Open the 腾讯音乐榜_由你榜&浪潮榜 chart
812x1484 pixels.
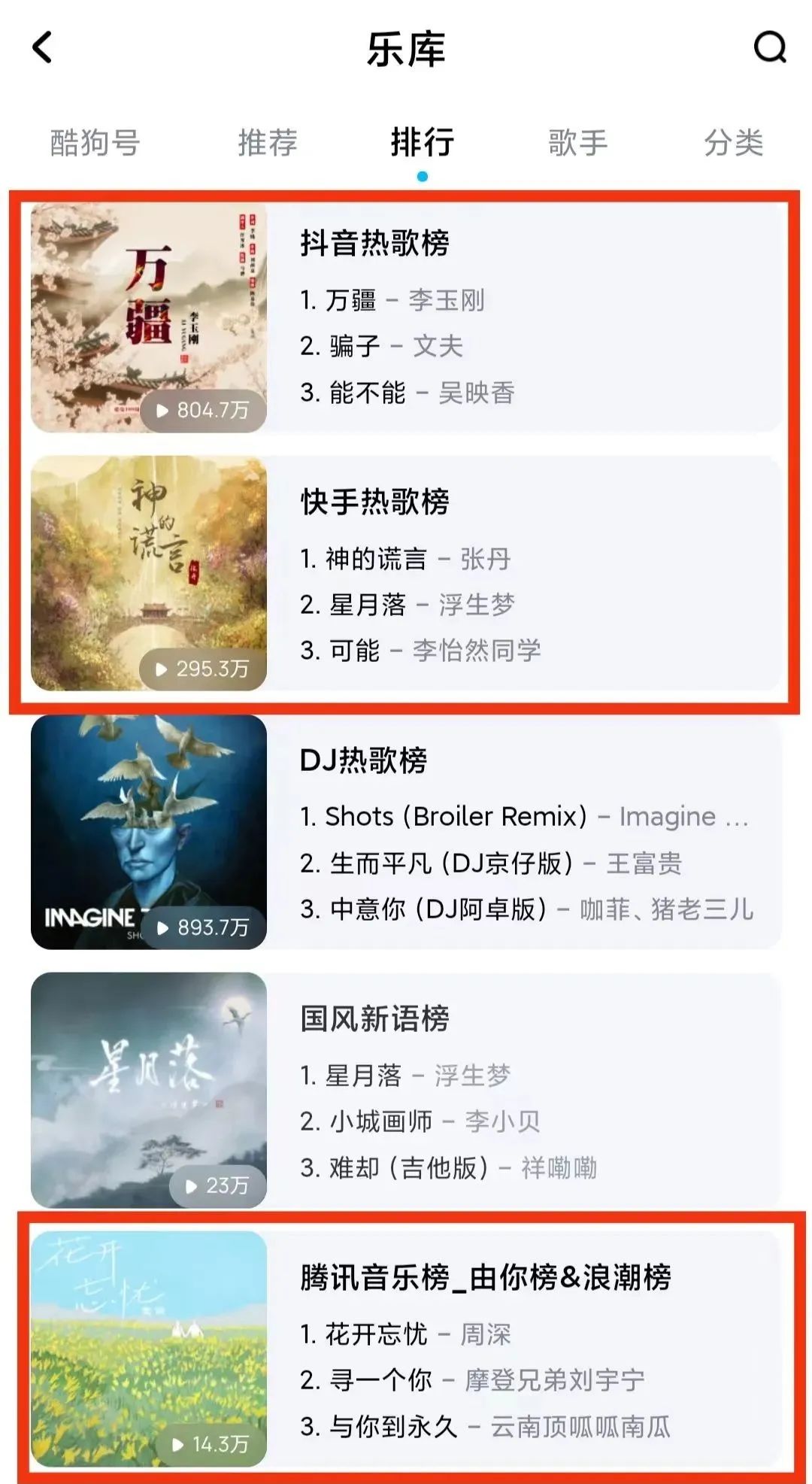pyautogui.click(x=485, y=1277)
